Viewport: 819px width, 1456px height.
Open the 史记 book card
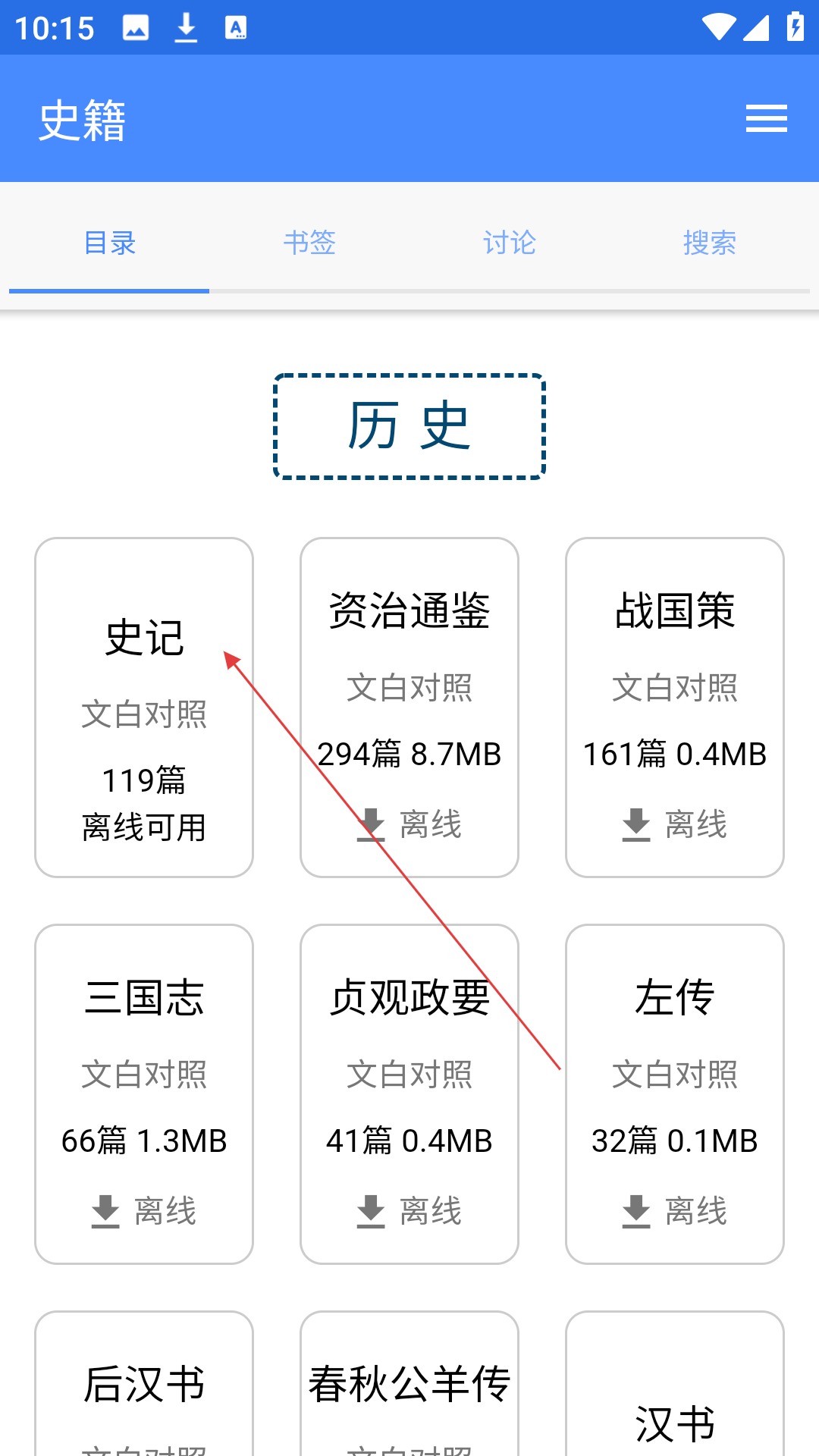(x=144, y=708)
